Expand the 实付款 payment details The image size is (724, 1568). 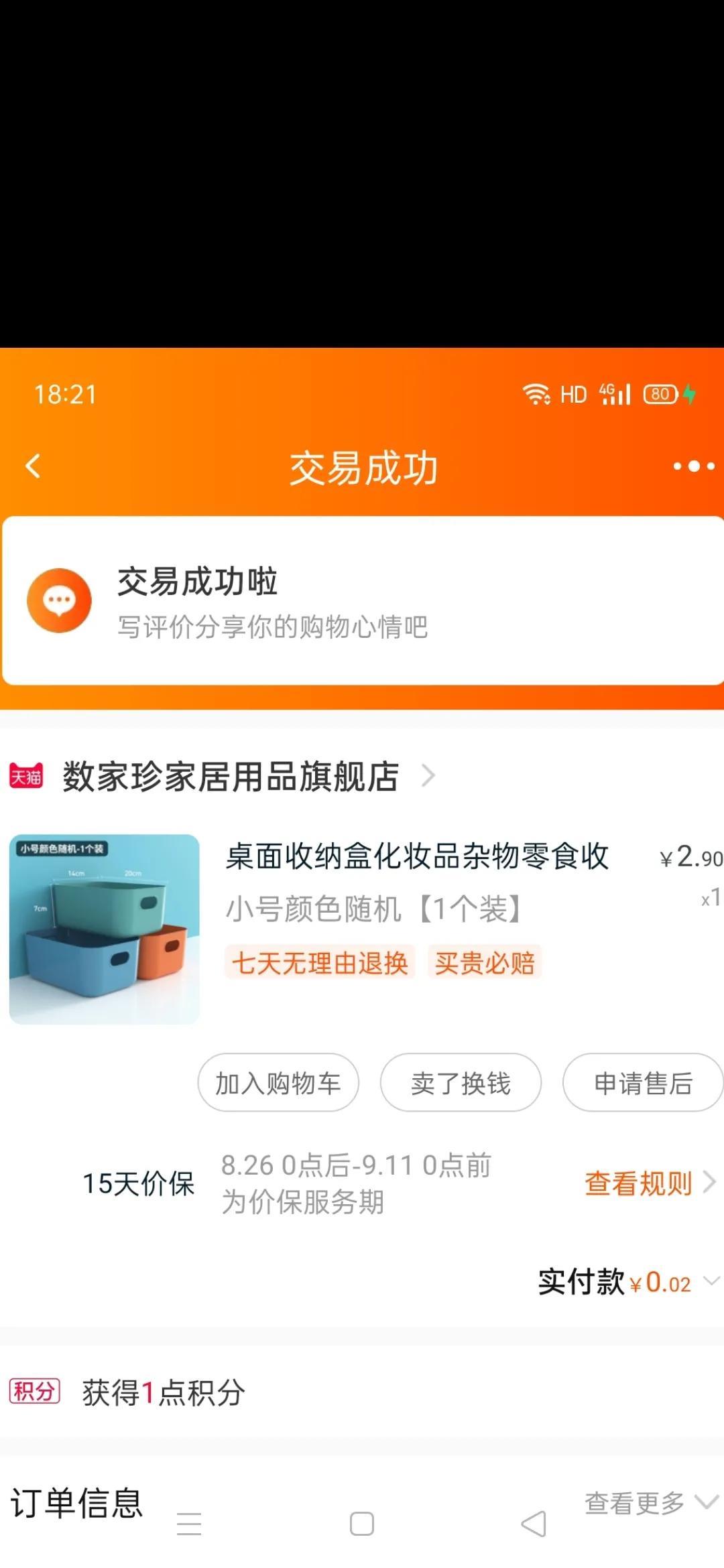[x=629, y=1283]
